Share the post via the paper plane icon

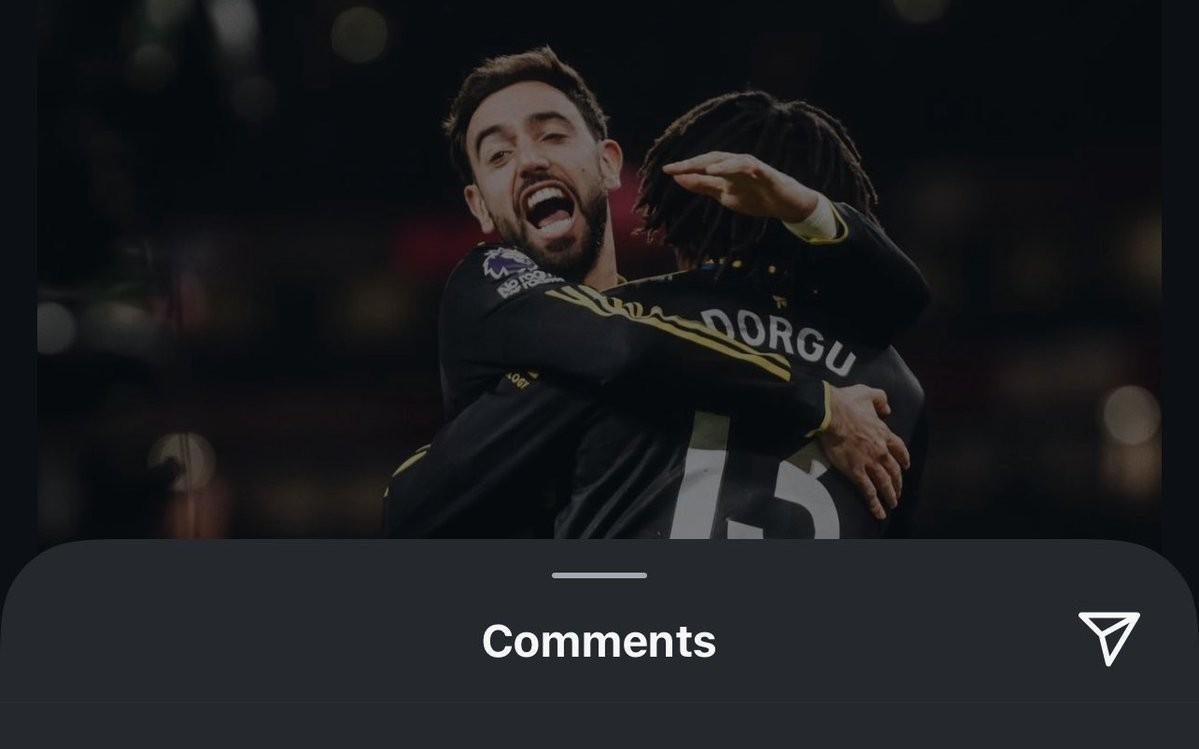coord(1108,638)
